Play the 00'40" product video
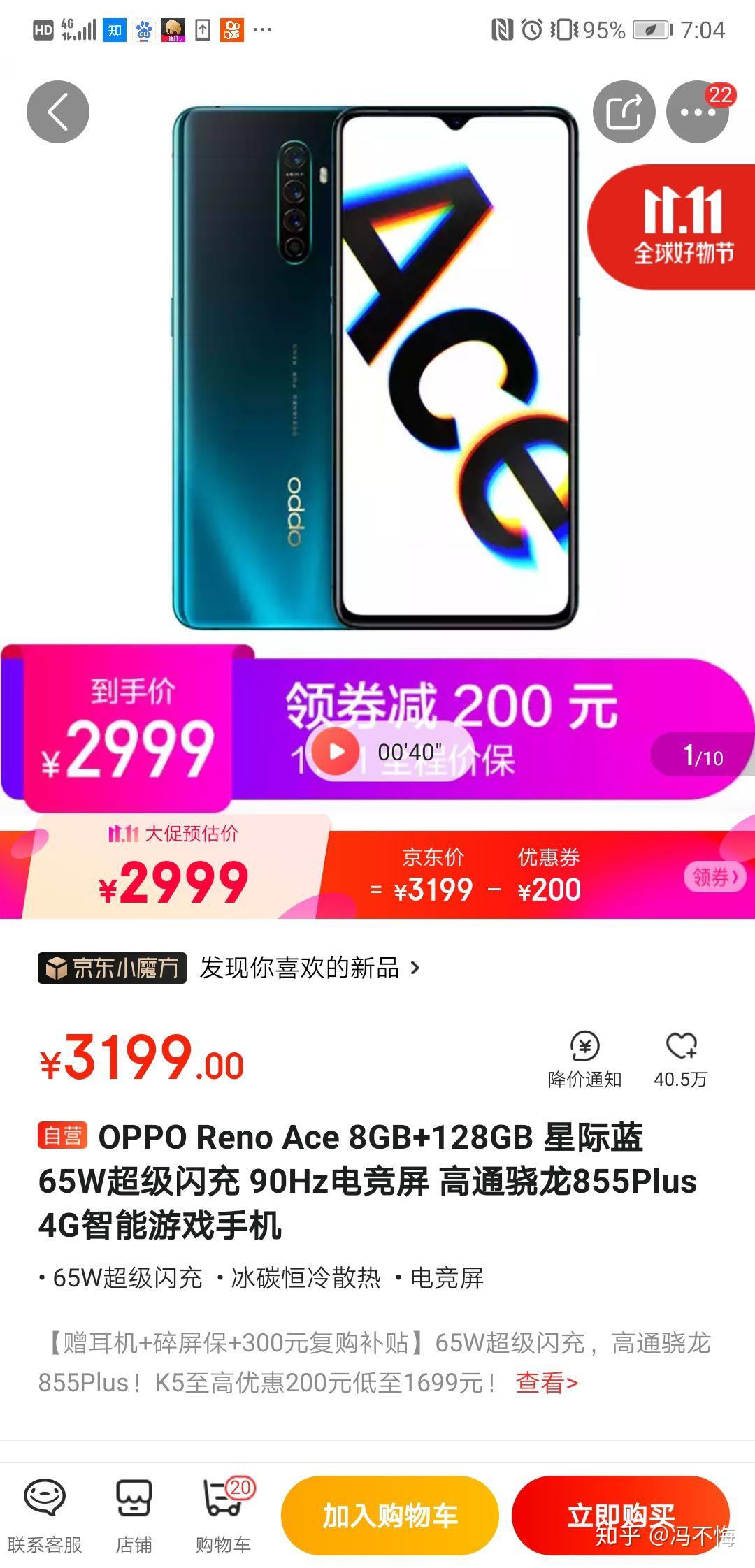The width and height of the screenshot is (755, 1568). (336, 752)
